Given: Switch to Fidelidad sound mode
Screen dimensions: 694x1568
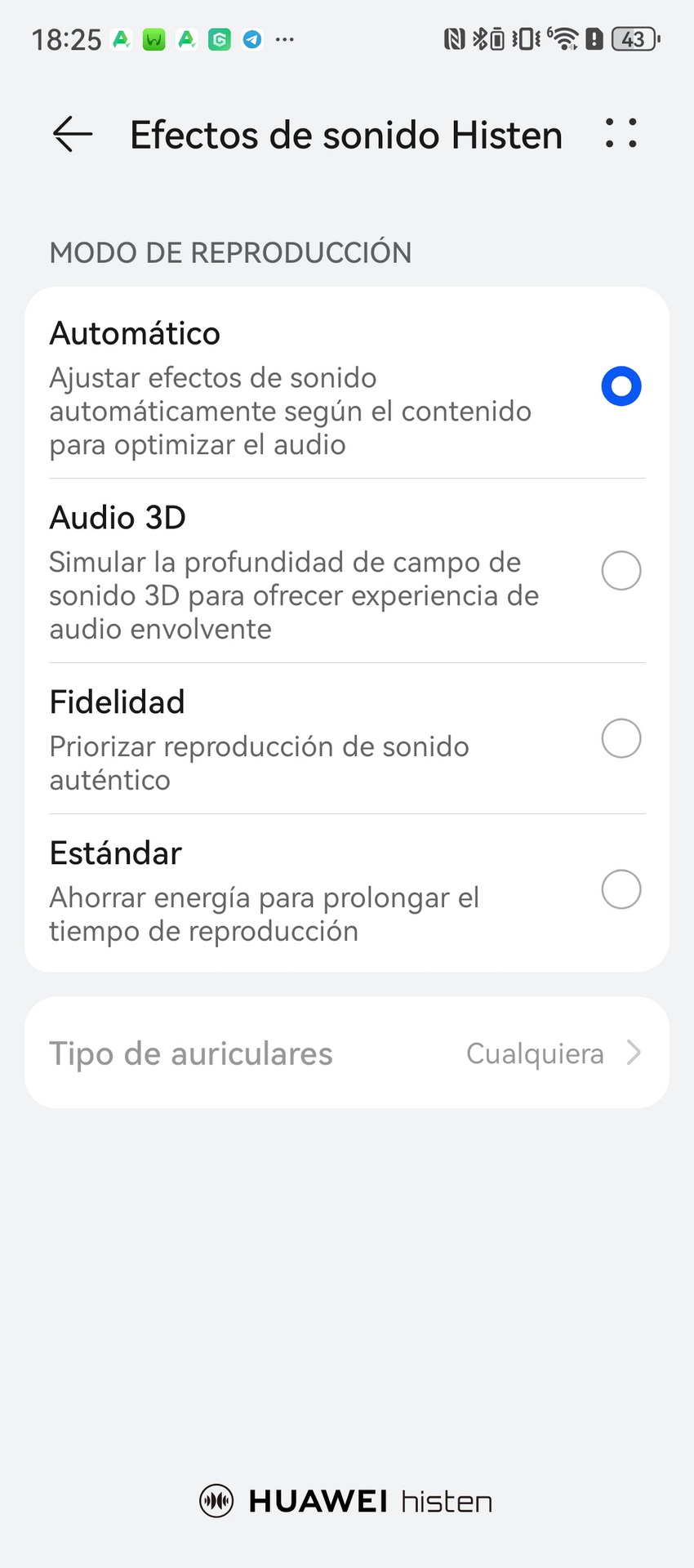Looking at the screenshot, I should click(347, 739).
